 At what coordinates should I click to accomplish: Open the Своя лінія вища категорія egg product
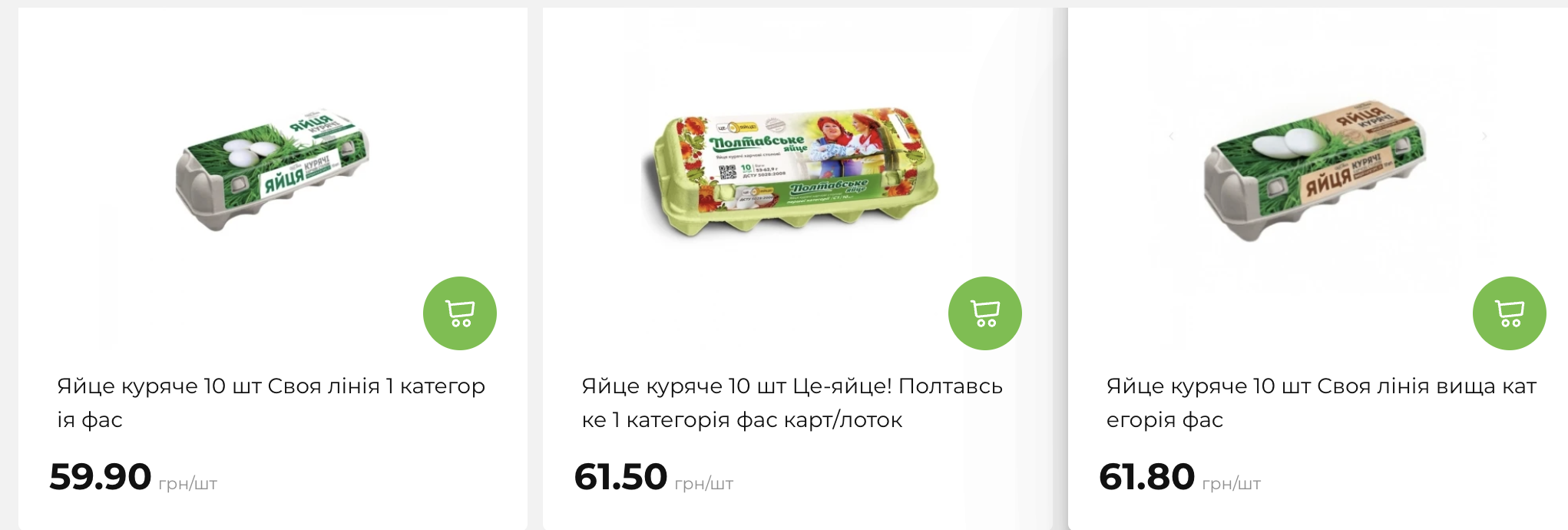point(1320,402)
